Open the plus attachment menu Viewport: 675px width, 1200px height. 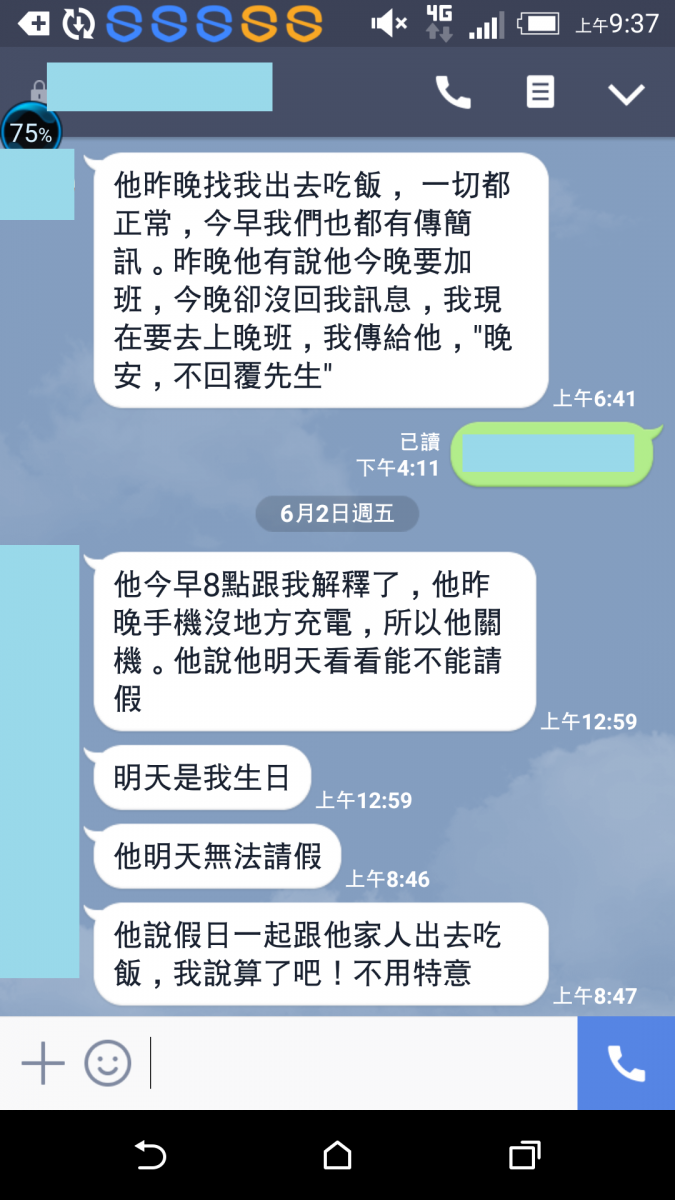coord(43,1062)
